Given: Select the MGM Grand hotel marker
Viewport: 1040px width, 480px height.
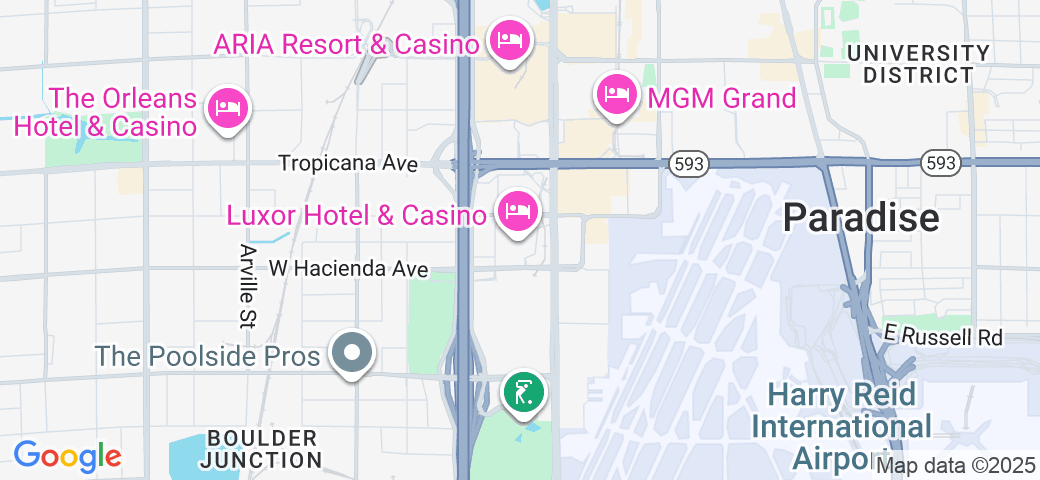Looking at the screenshot, I should click(617, 95).
